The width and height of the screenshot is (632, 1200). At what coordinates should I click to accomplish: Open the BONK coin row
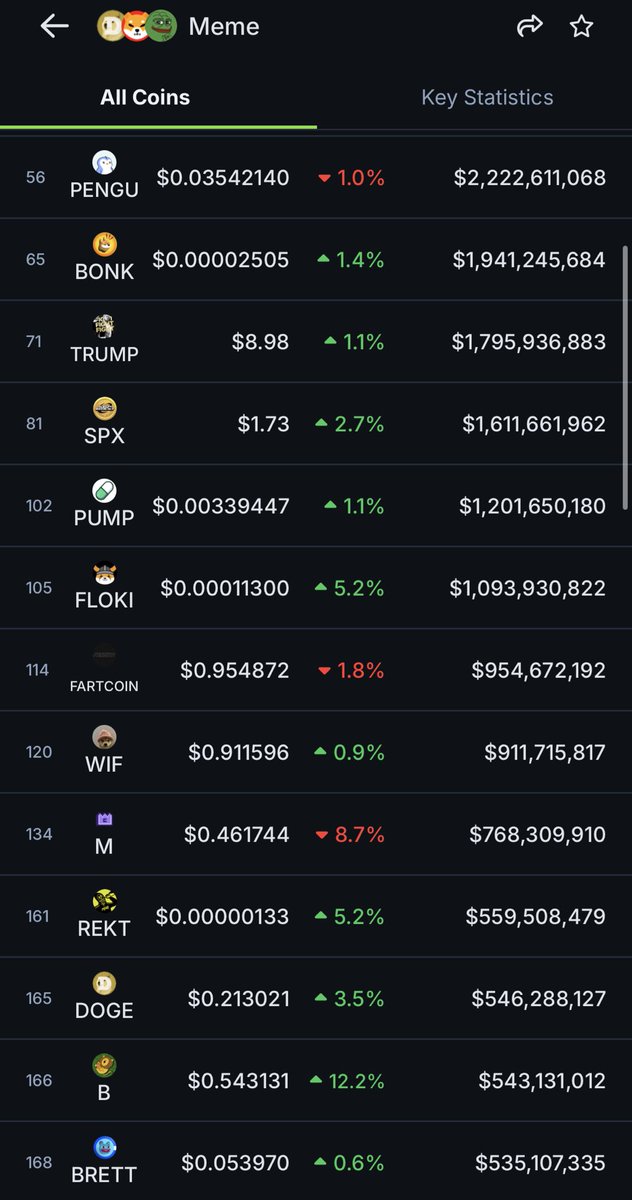(x=316, y=260)
